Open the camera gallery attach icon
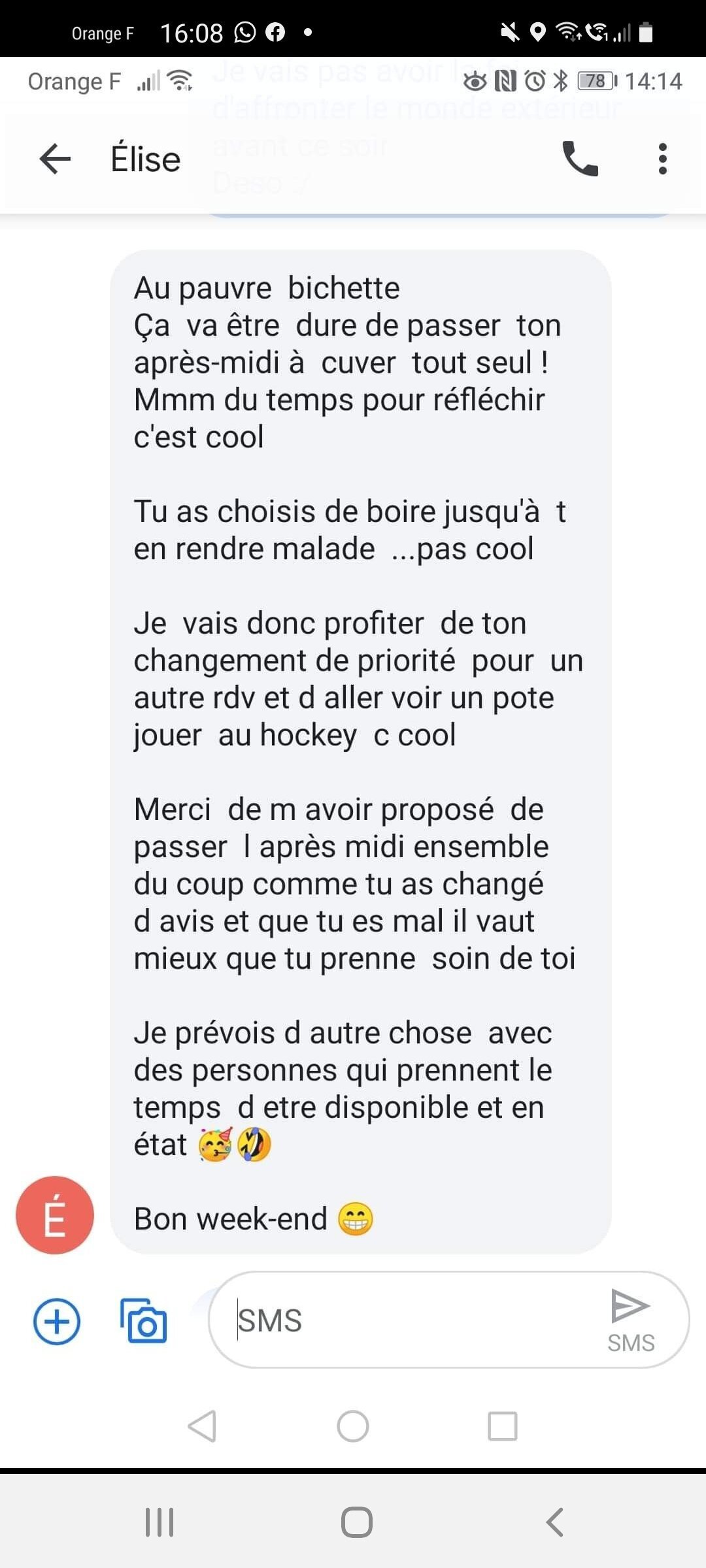This screenshot has height=1568, width=706. [x=144, y=1320]
